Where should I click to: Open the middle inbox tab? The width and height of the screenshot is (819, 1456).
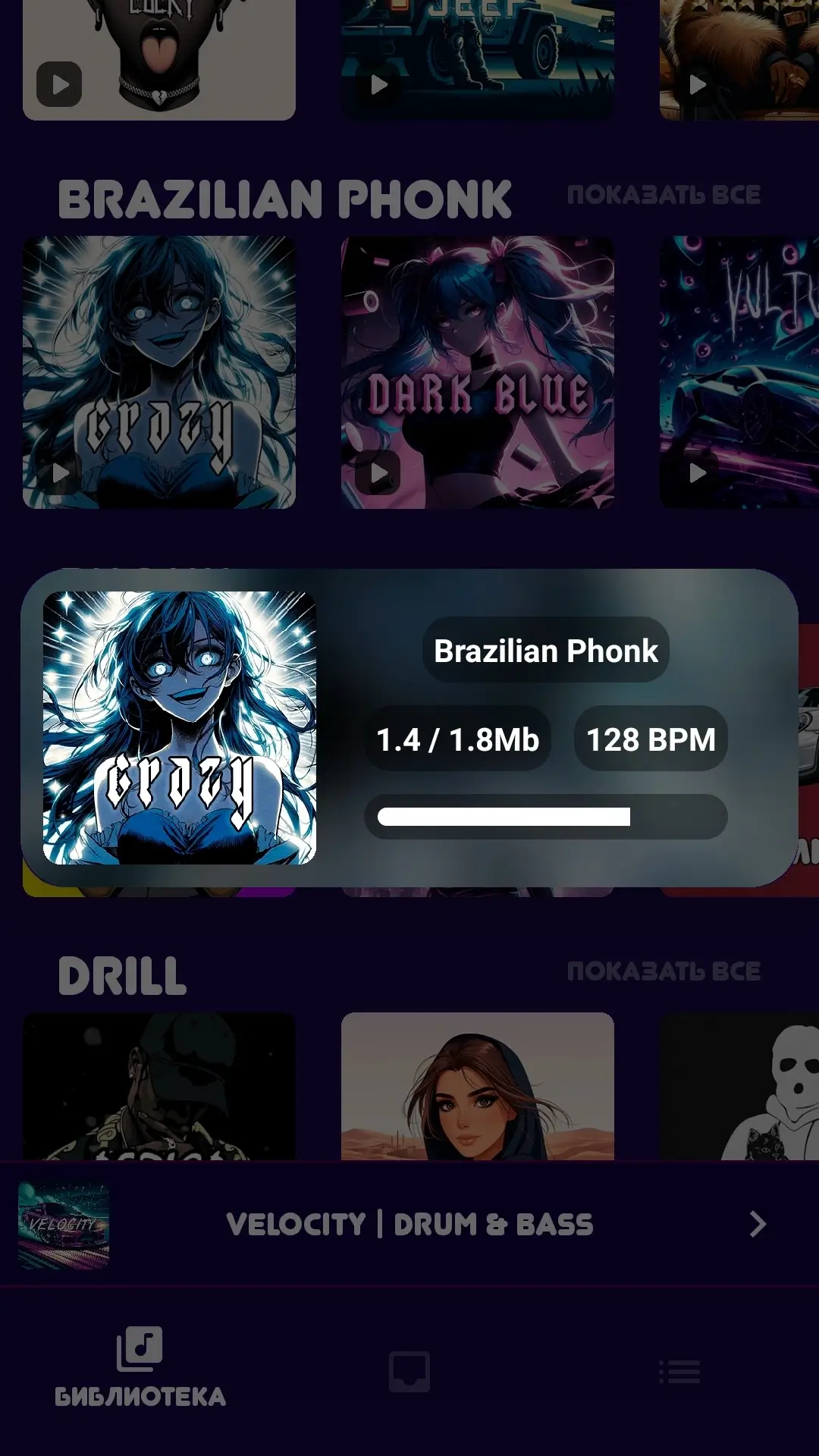click(x=409, y=1371)
